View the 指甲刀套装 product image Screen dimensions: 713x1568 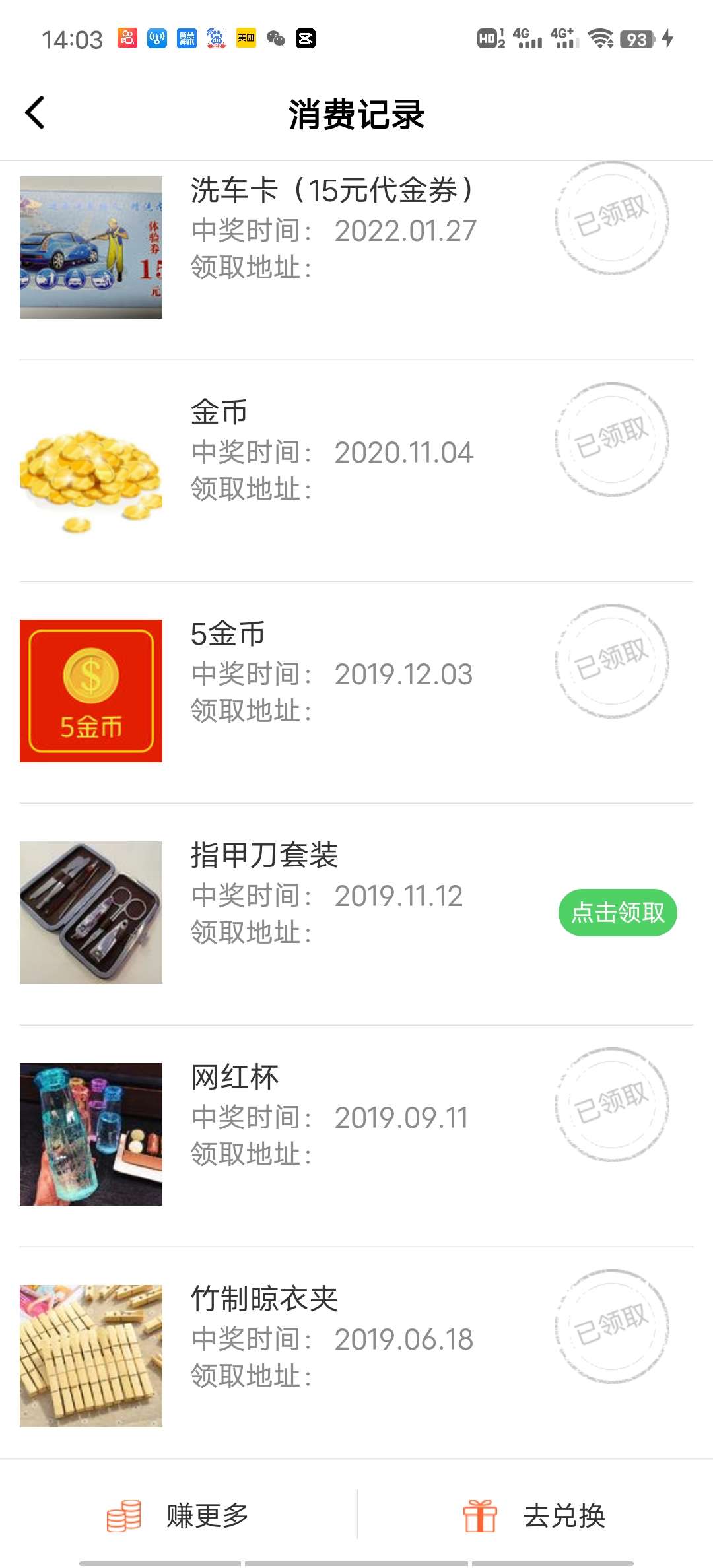(91, 913)
